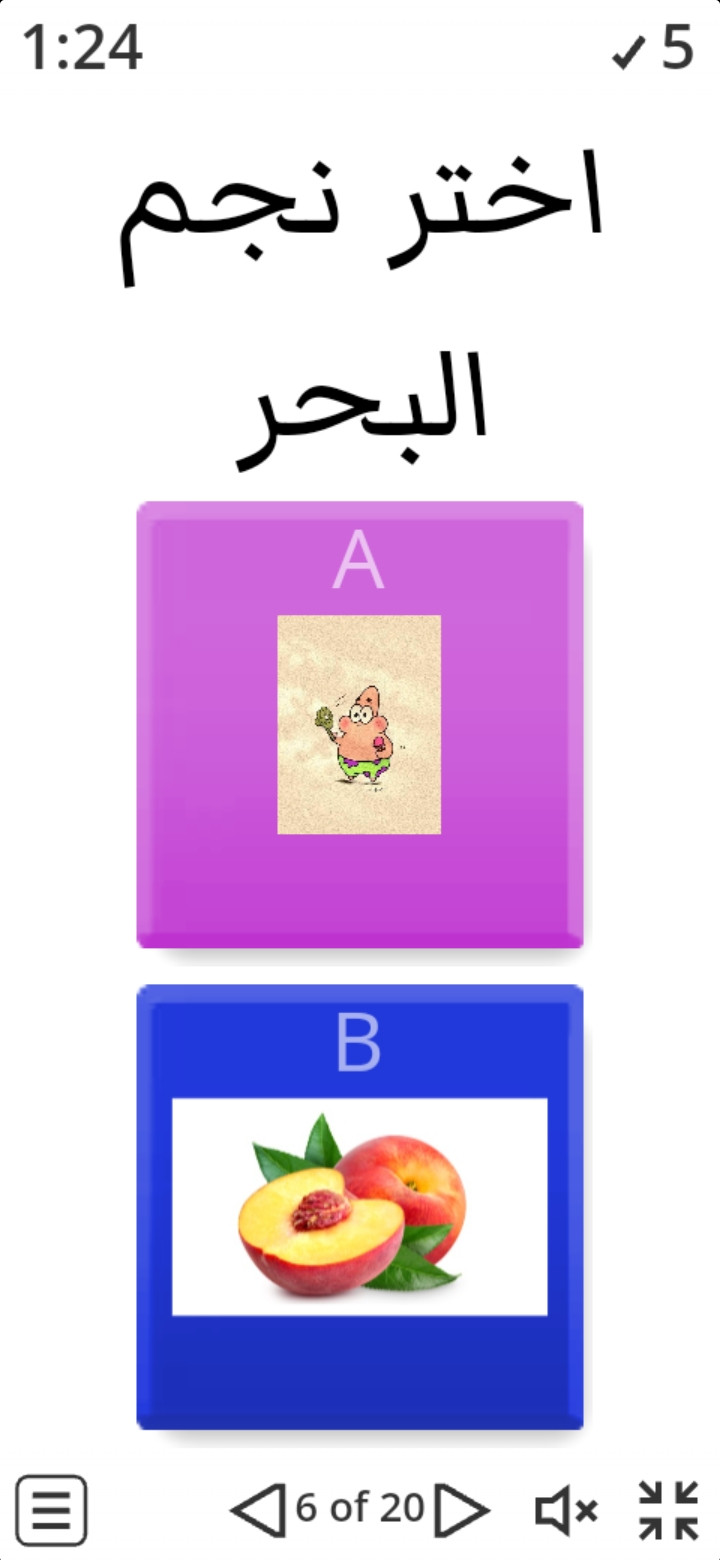
Task: Select answer A with the starfish cartoon
Action: (359, 724)
